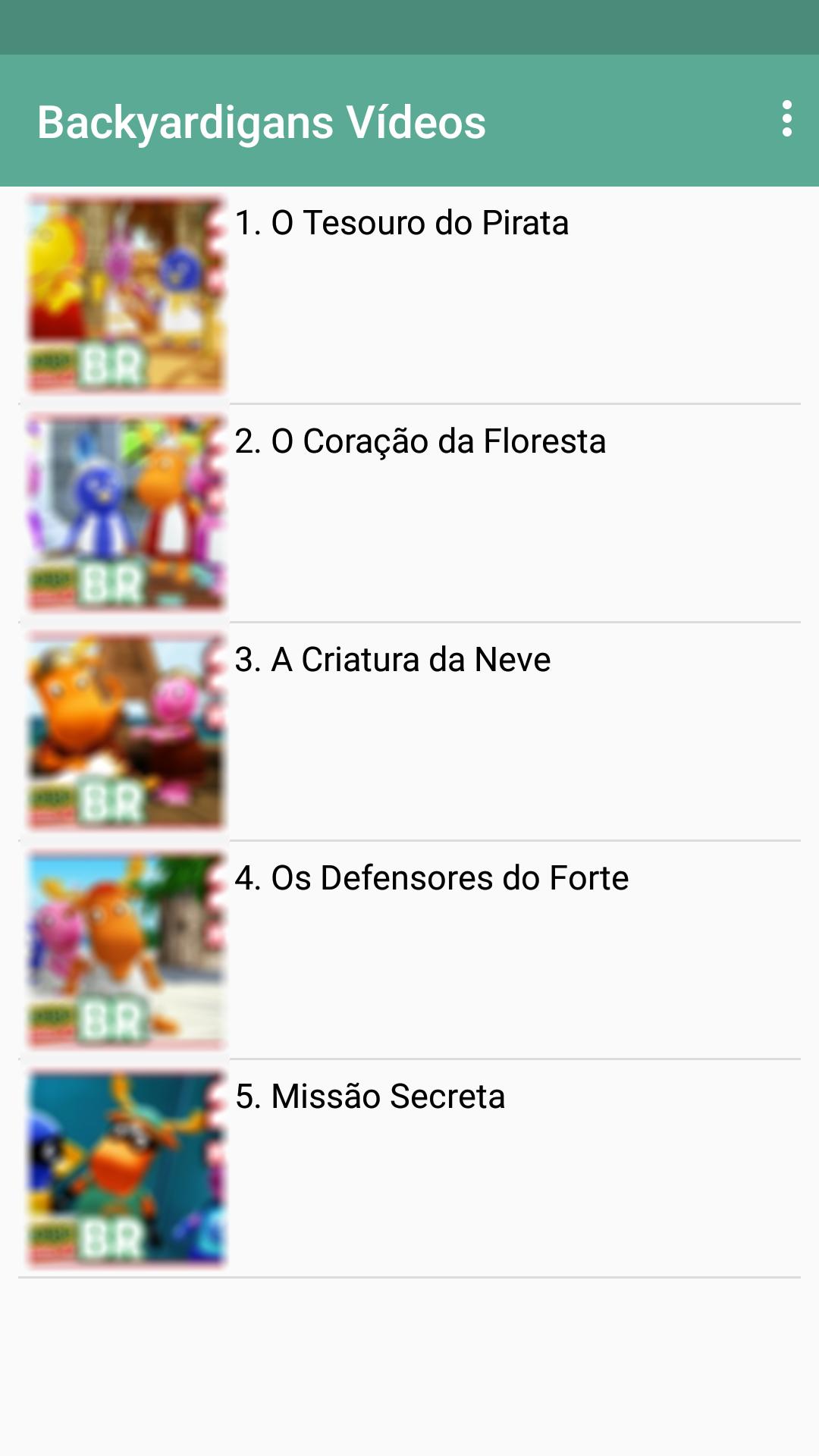The image size is (819, 1456).
Task: Play O Coração da Floresta
Action: click(x=420, y=442)
